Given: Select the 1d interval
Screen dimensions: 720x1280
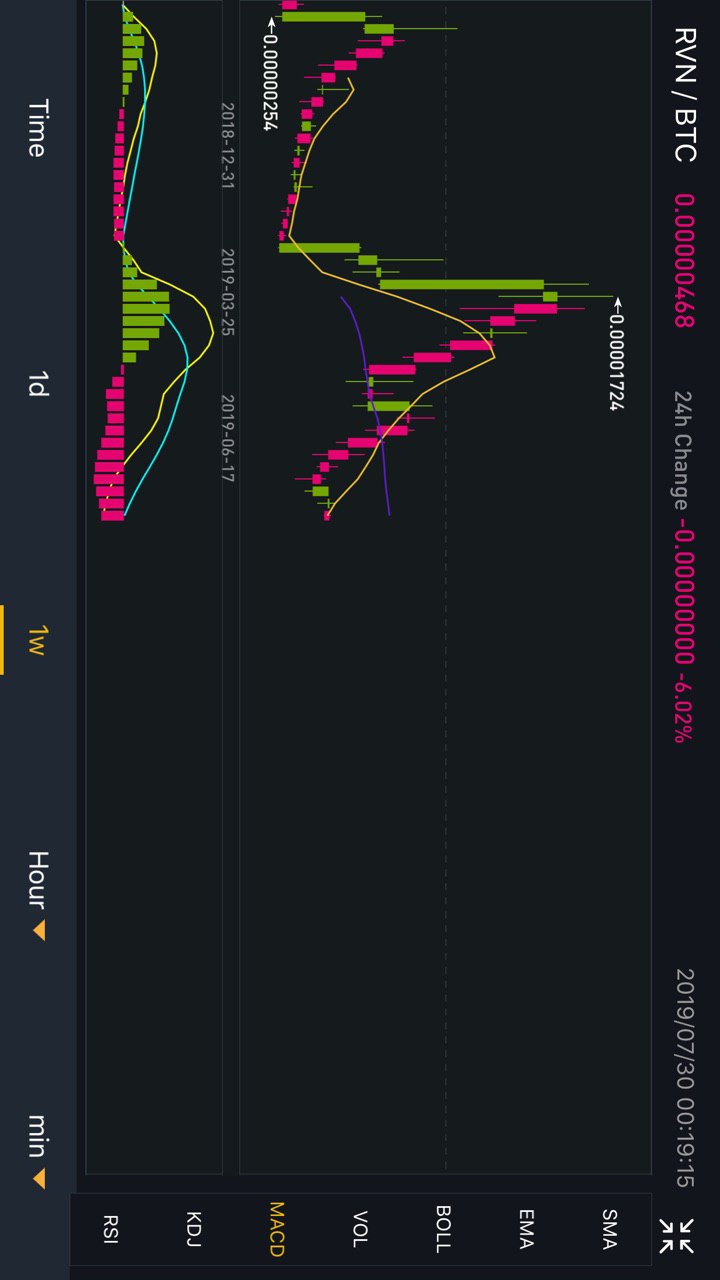Looking at the screenshot, I should coord(36,384).
